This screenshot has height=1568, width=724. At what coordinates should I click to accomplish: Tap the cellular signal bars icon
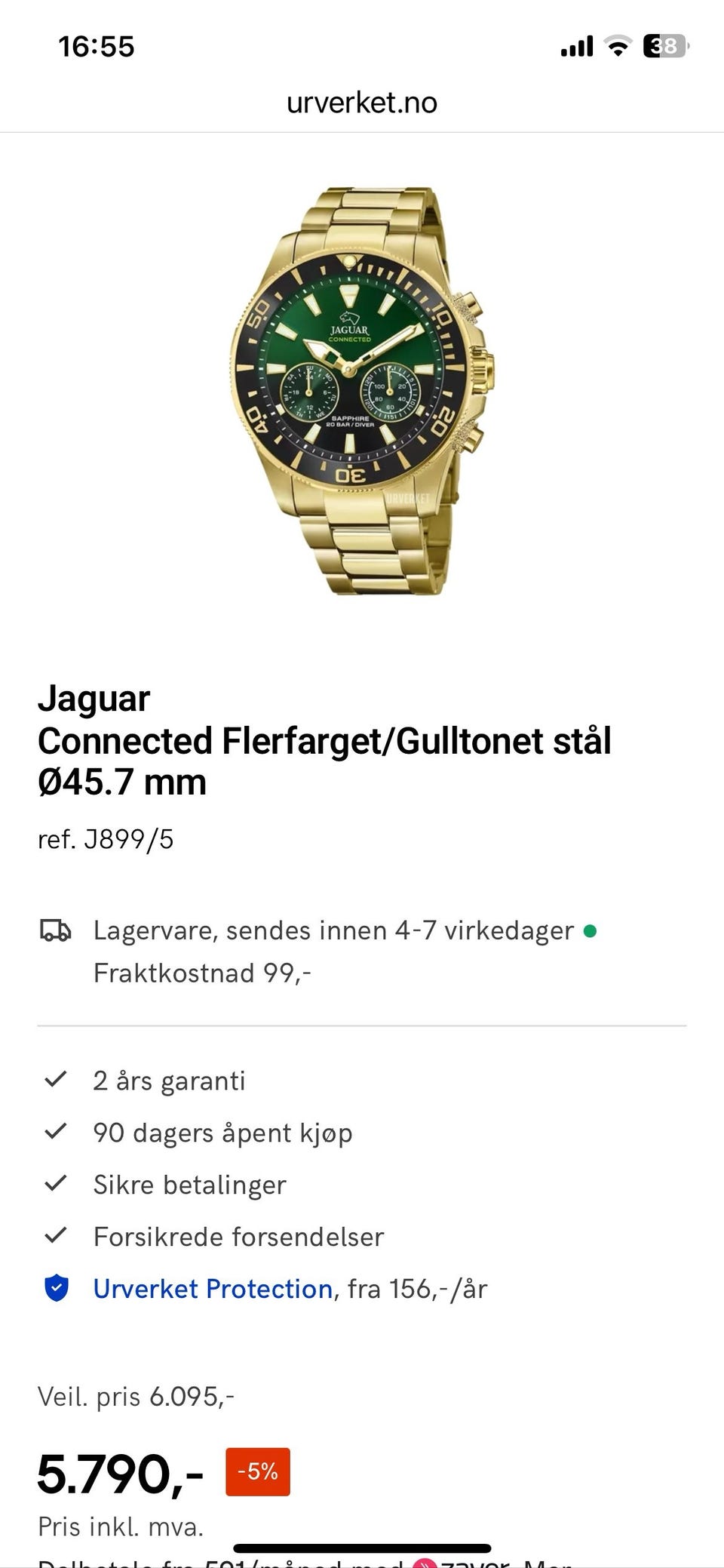(x=576, y=47)
